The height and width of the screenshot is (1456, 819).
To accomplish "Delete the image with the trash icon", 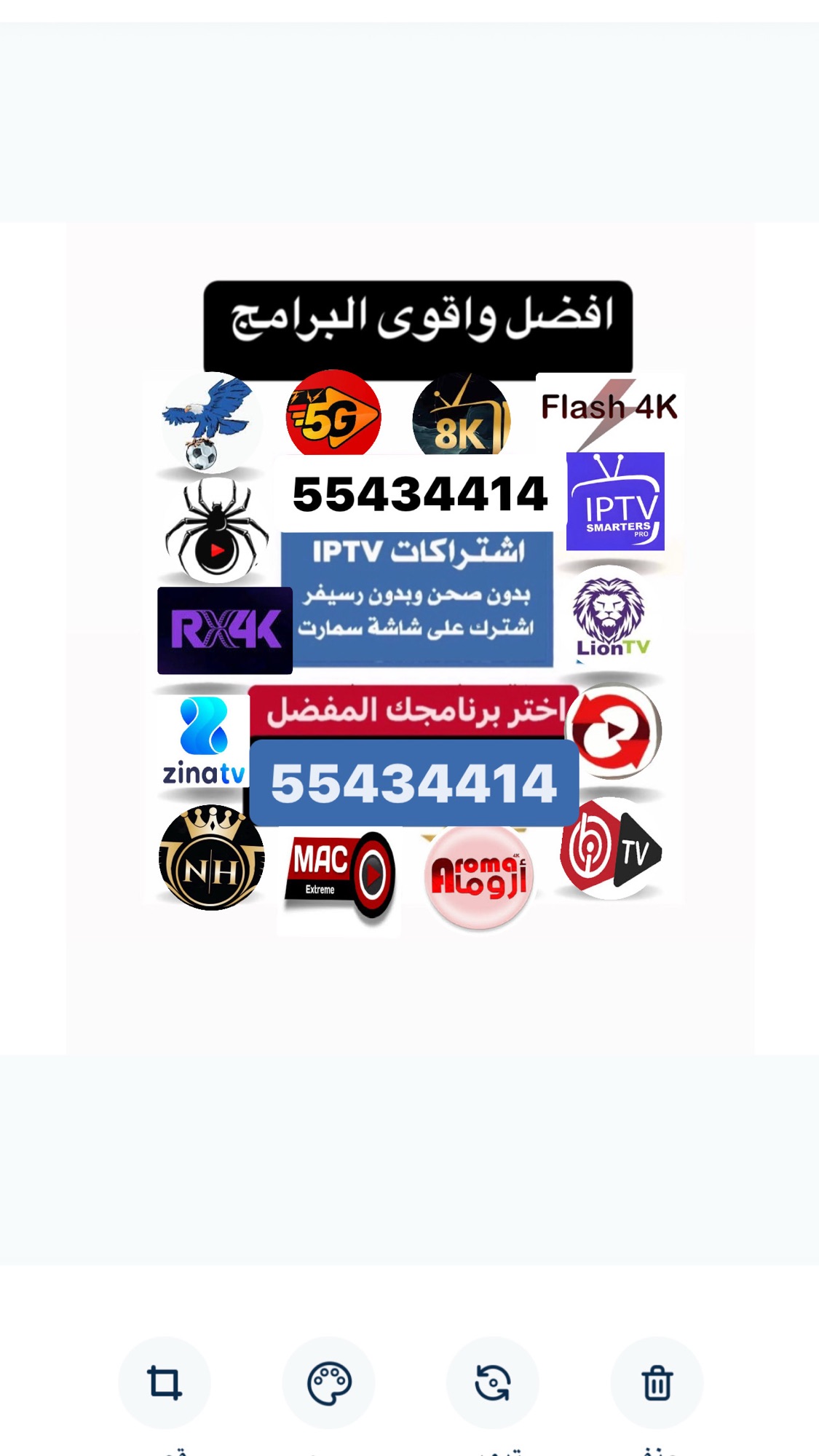I will tap(657, 1382).
